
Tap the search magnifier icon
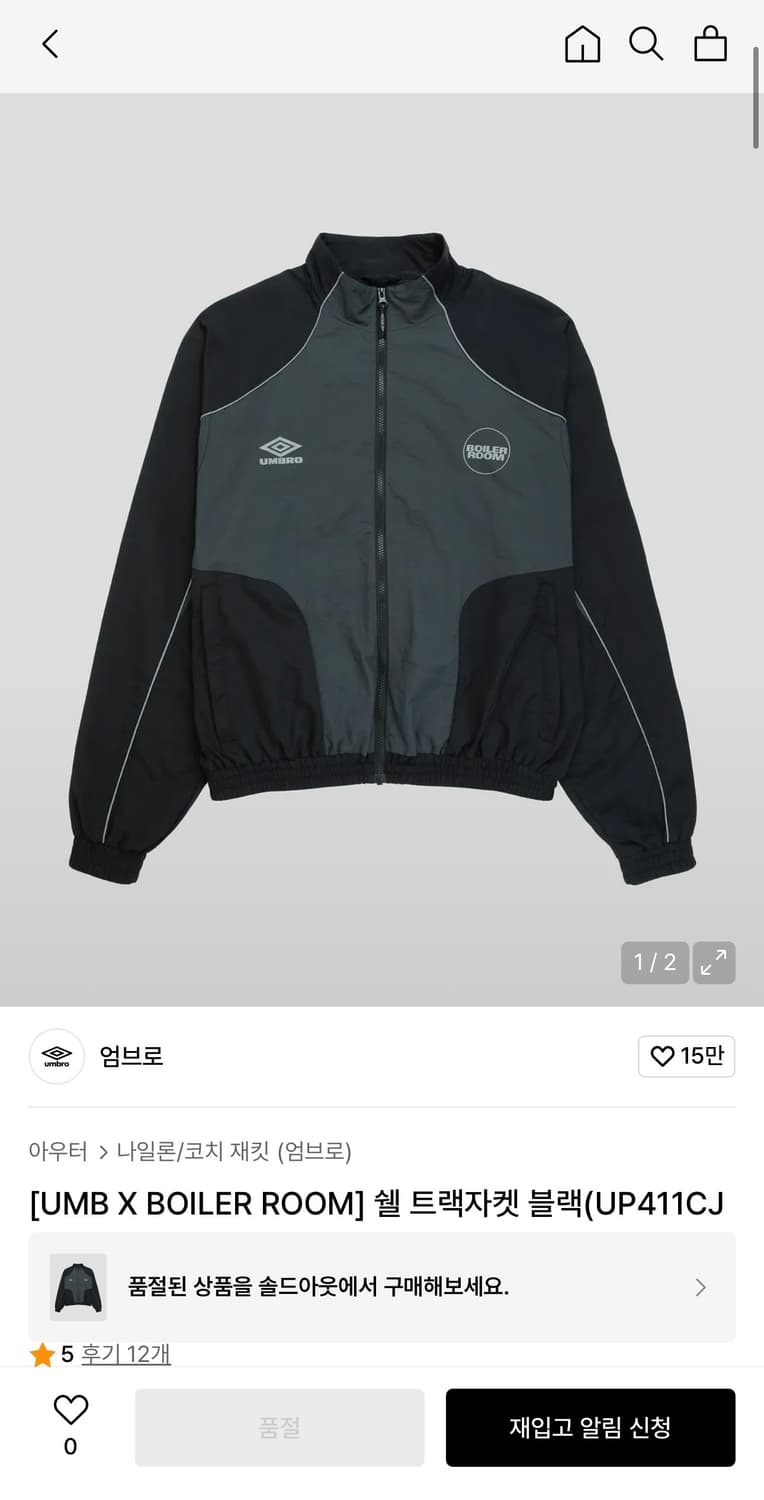646,45
